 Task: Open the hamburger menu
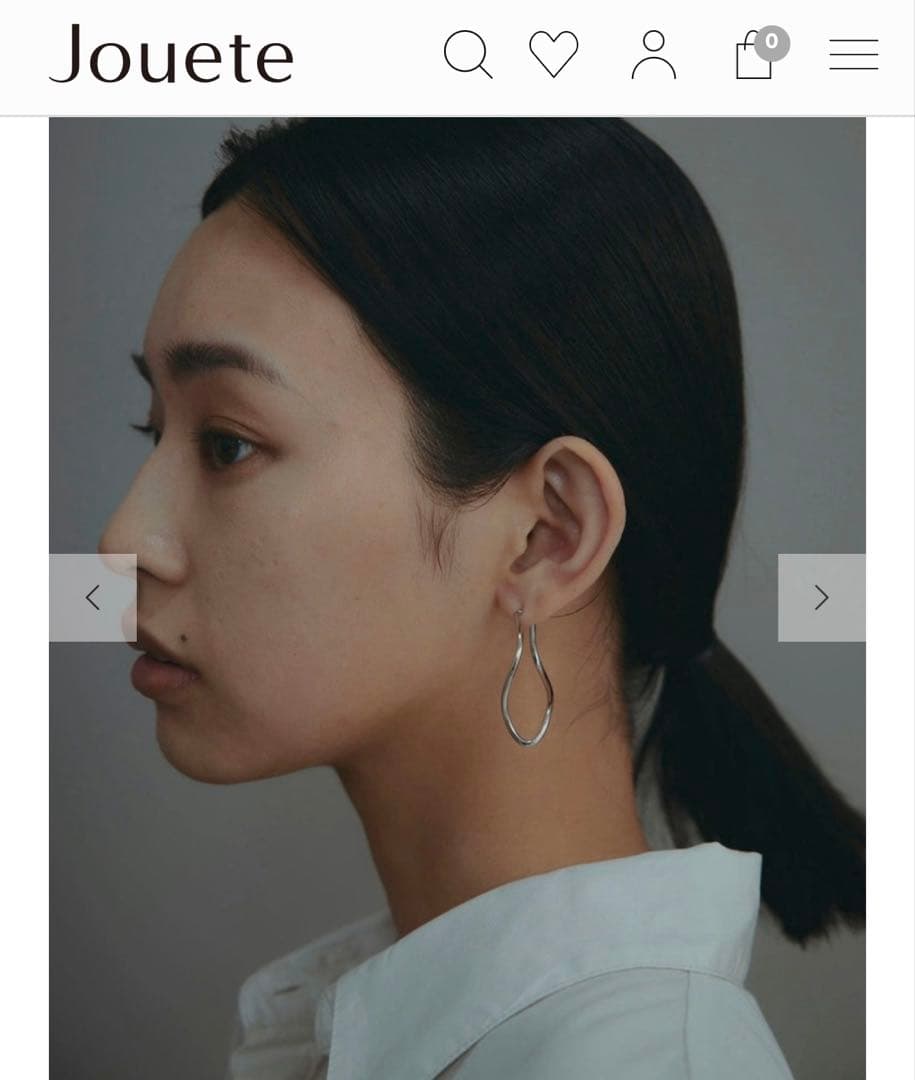pos(853,54)
